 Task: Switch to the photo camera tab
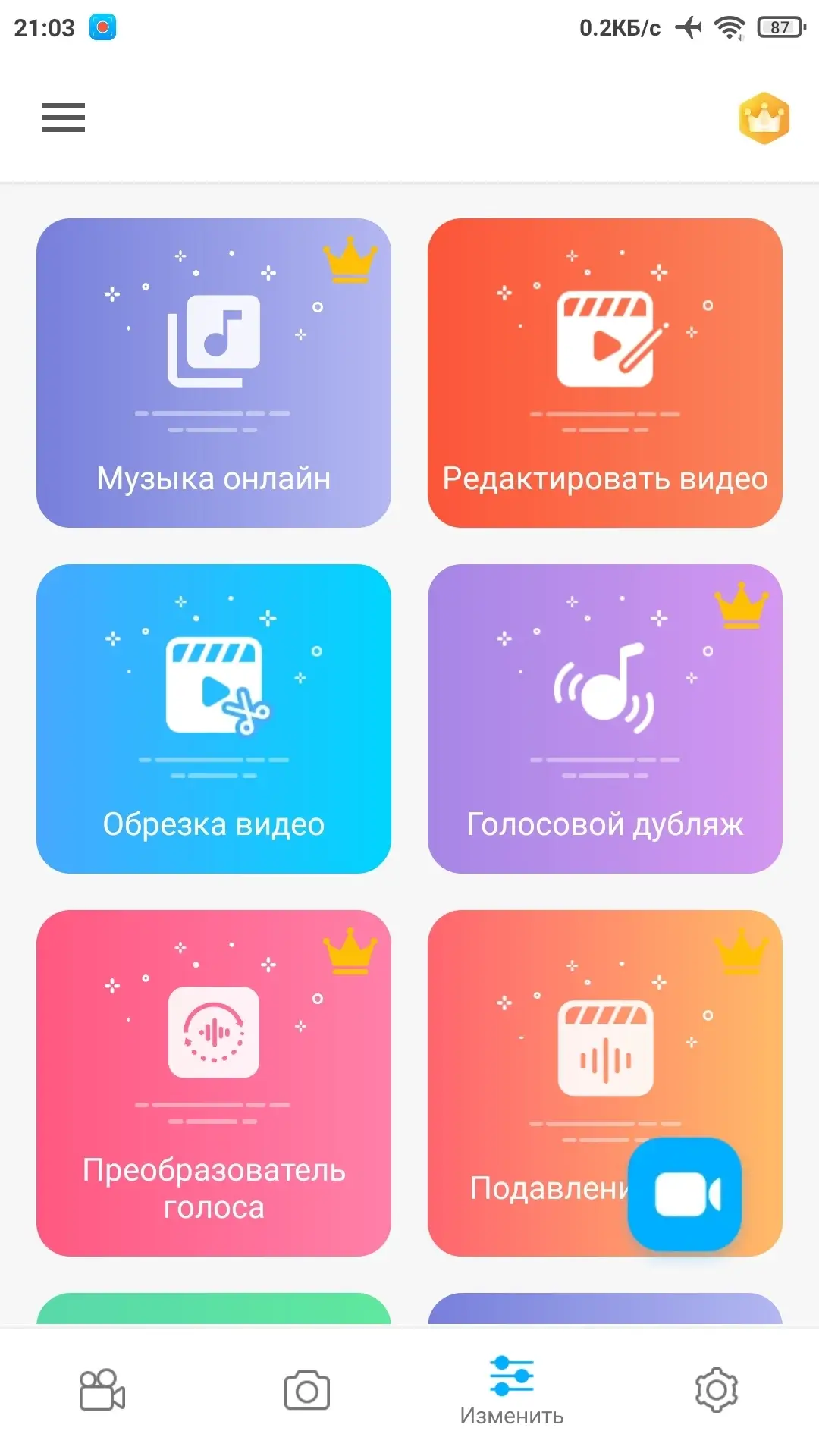tap(307, 1390)
